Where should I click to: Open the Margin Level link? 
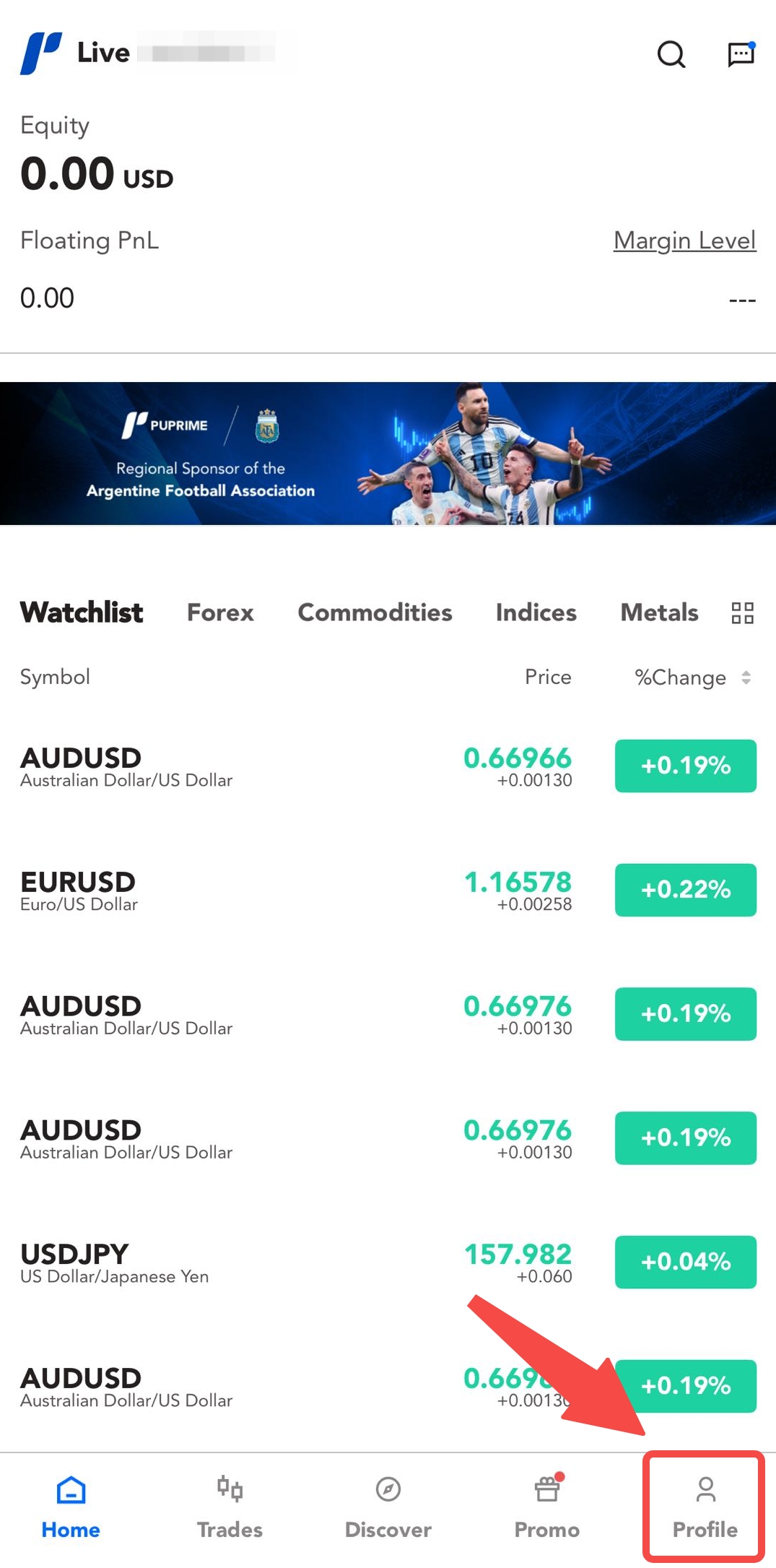(x=684, y=240)
